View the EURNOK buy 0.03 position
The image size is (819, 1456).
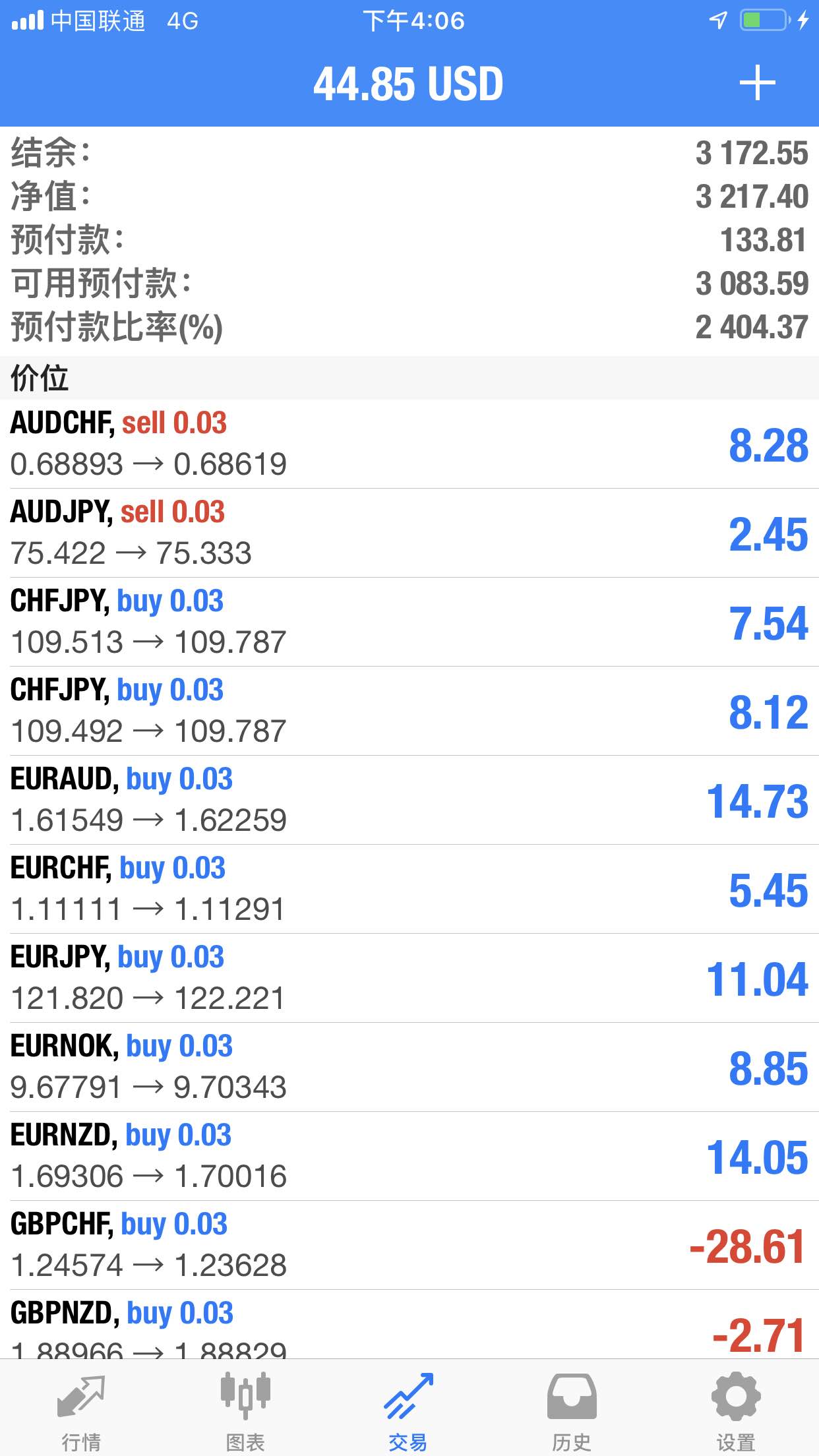409,1067
